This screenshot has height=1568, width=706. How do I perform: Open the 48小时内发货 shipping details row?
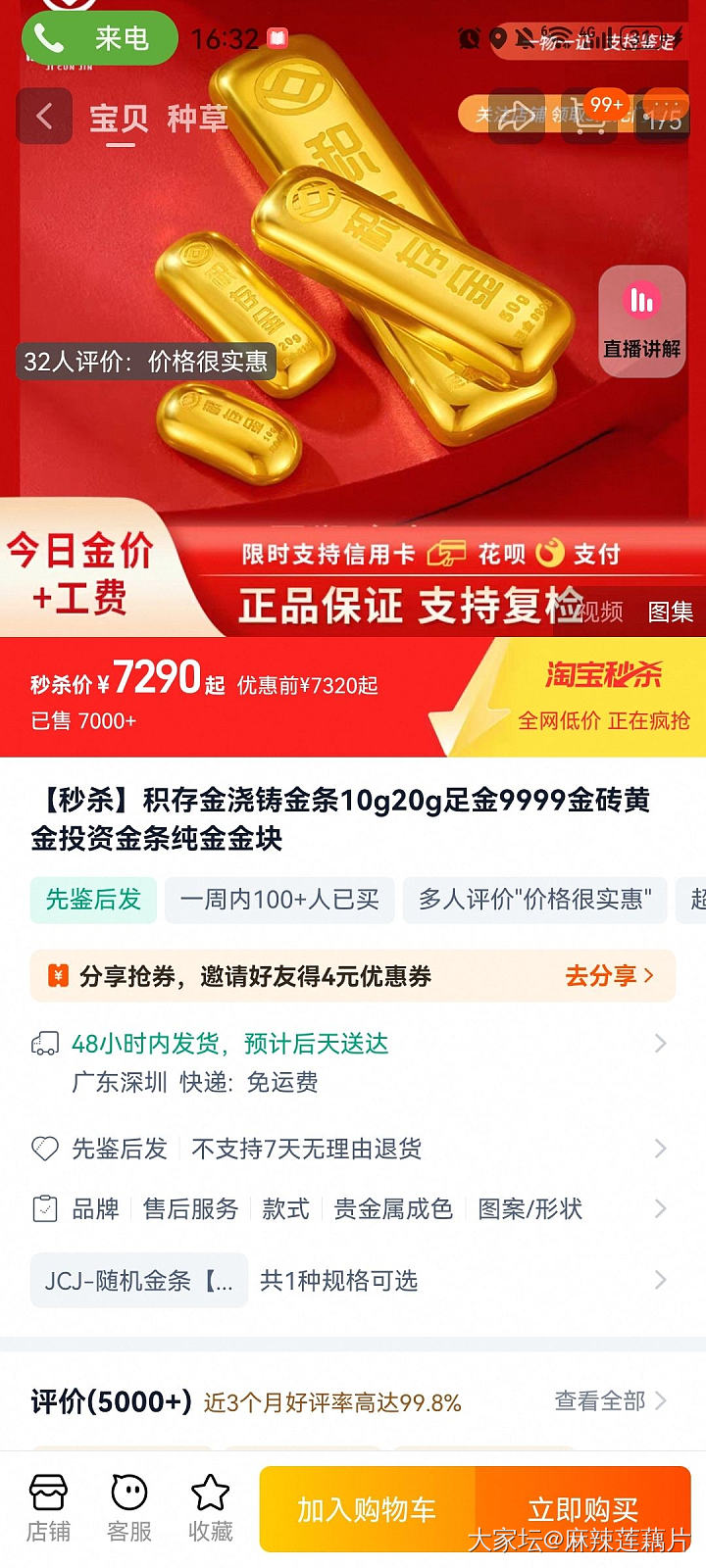tap(353, 1062)
